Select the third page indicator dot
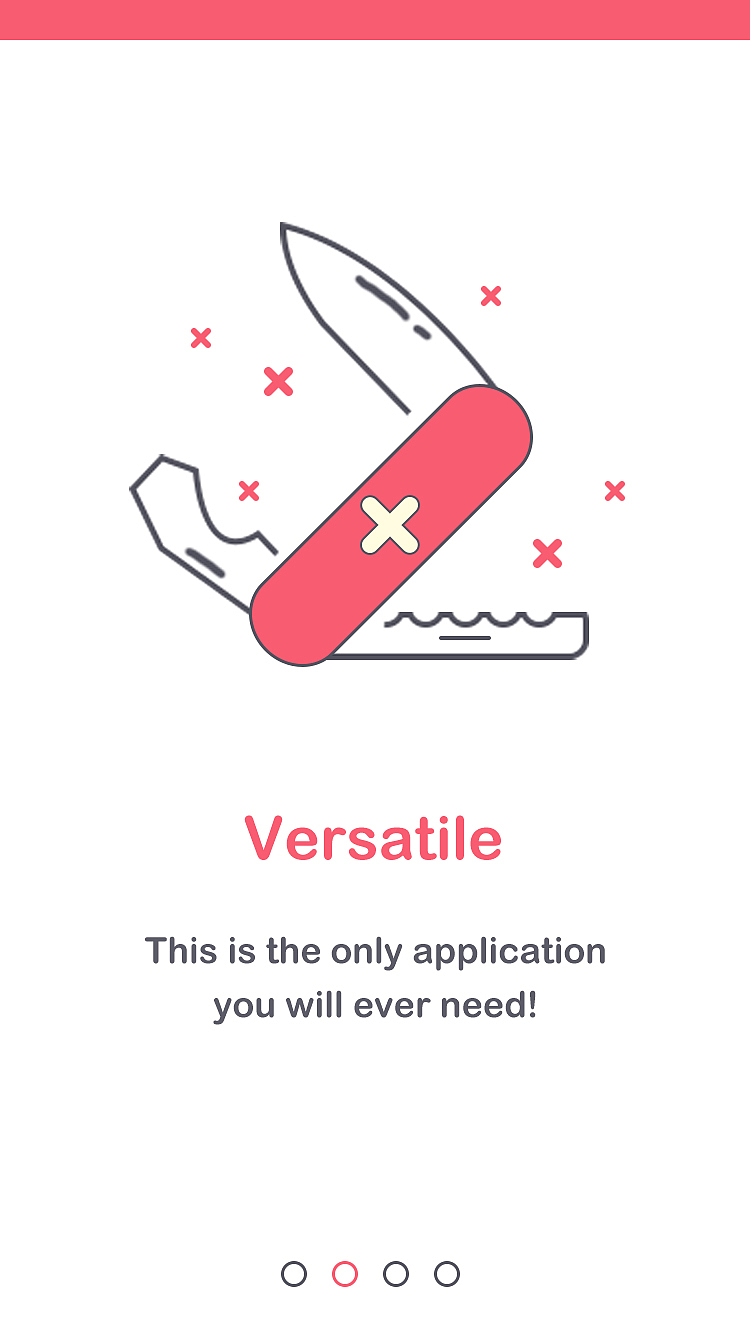Image resolution: width=750 pixels, height=1334 pixels. (396, 1274)
